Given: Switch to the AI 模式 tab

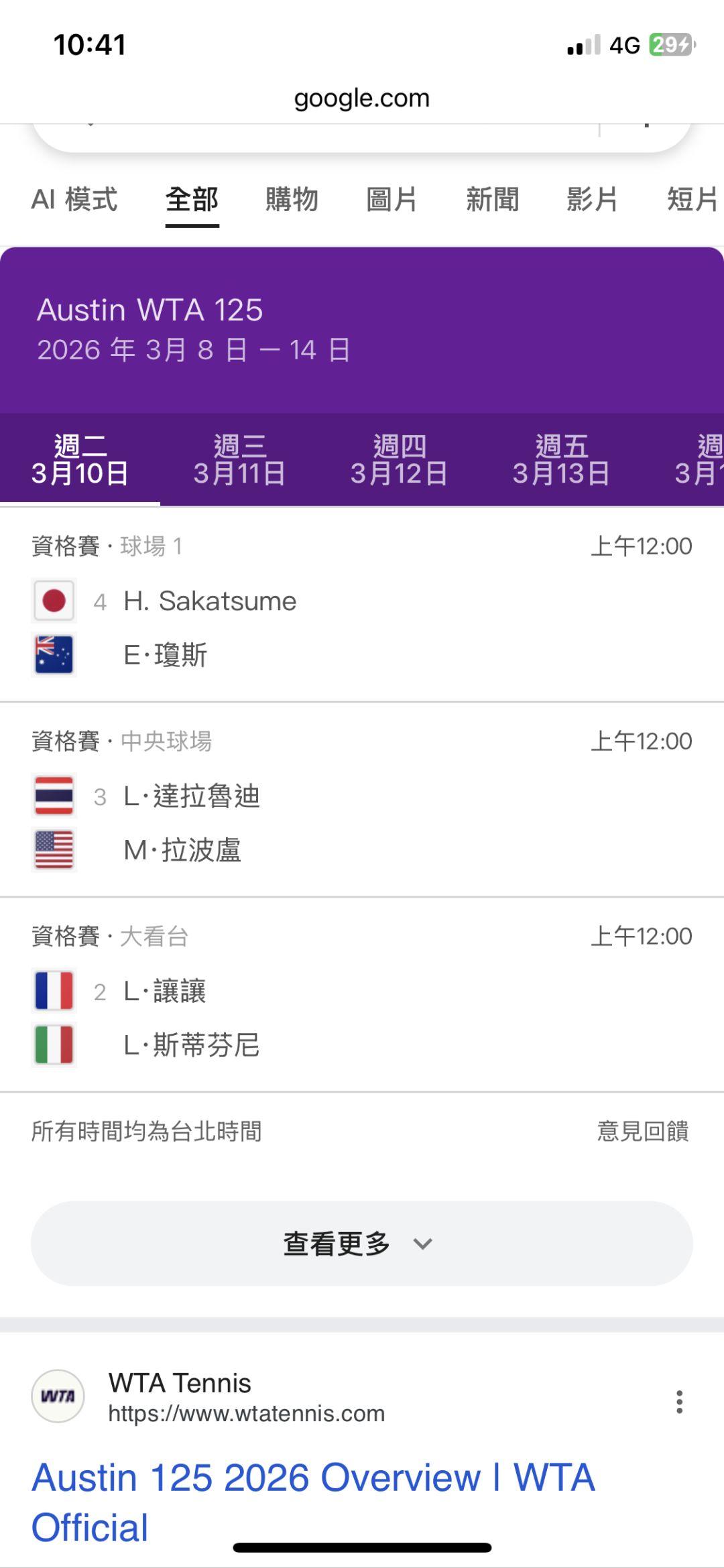Looking at the screenshot, I should pos(74,200).
